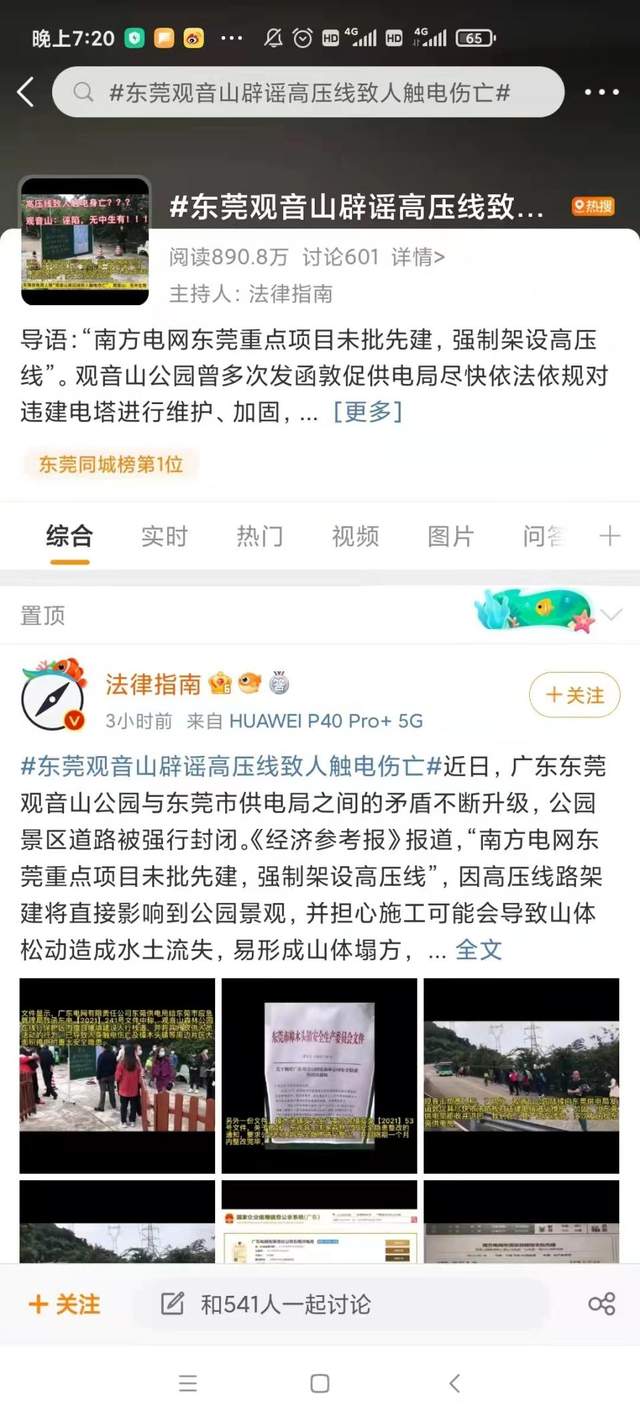640x1422 pixels.
Task: Collapse the pinned post using the chevron
Action: click(610, 614)
